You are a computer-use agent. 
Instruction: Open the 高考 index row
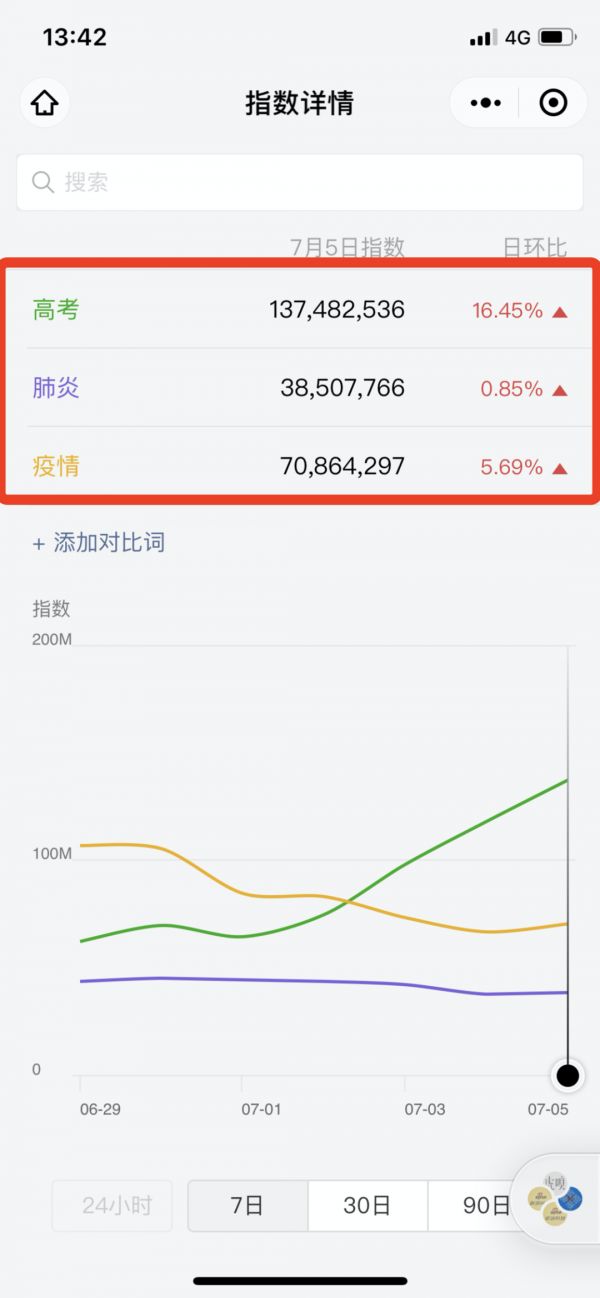pyautogui.click(x=300, y=310)
